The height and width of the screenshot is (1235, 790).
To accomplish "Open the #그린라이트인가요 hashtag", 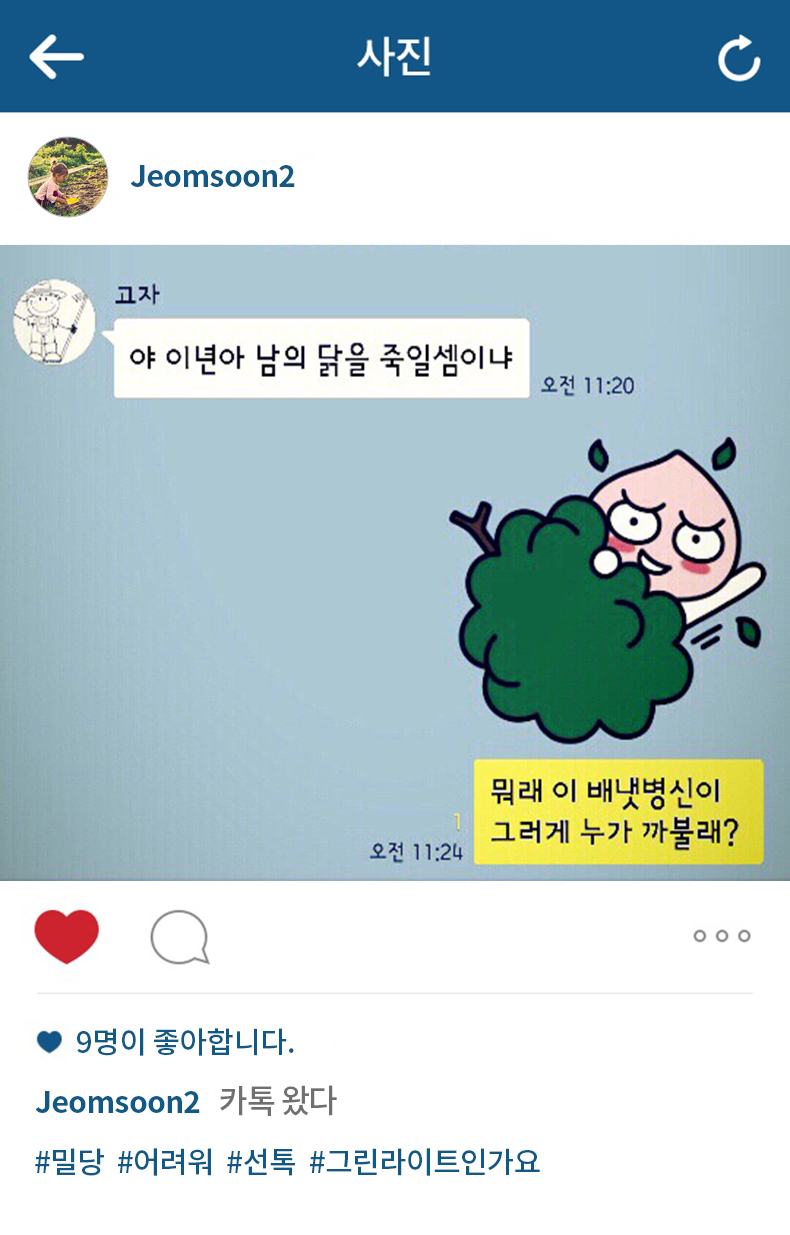I will (x=425, y=1162).
